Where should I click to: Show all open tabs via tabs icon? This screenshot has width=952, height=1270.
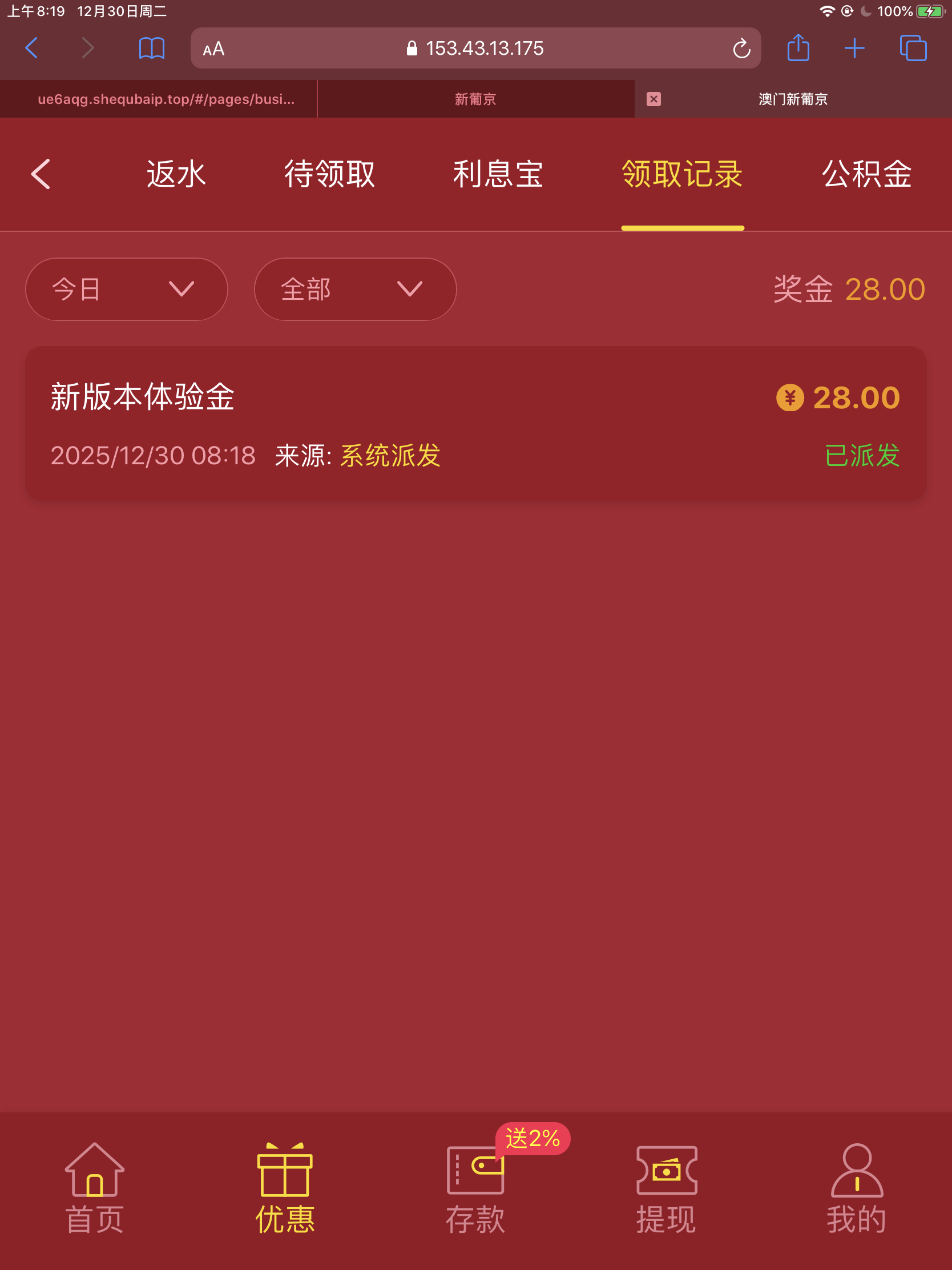tap(913, 48)
